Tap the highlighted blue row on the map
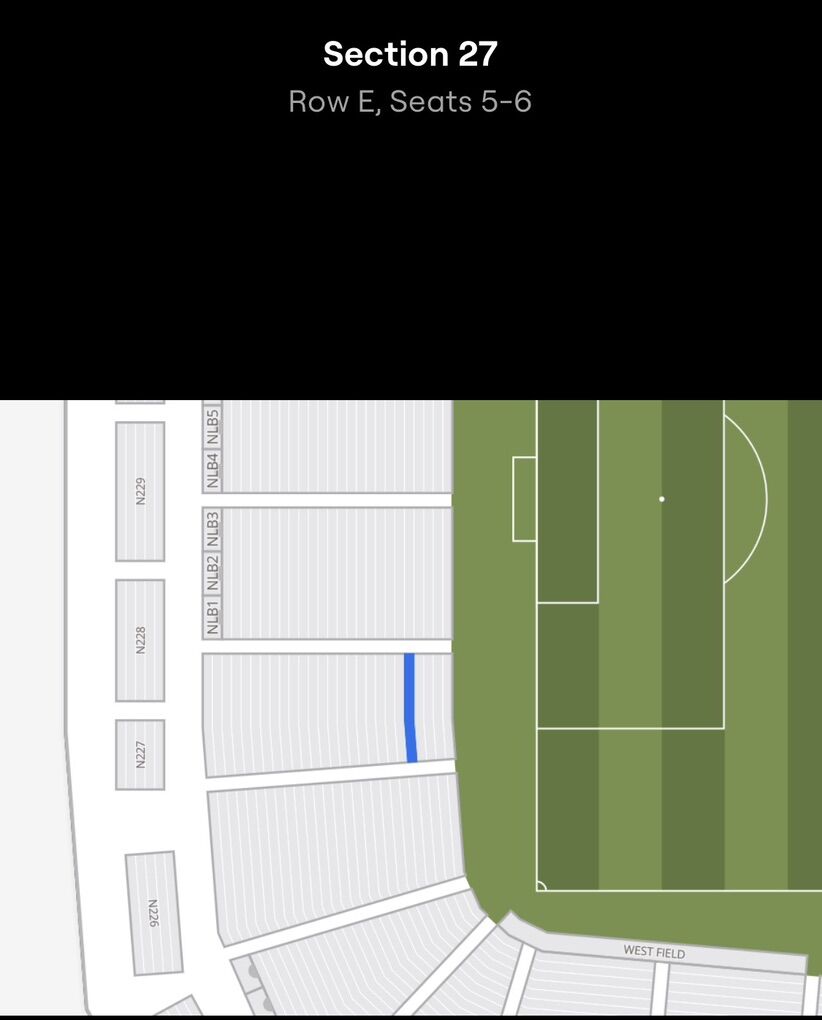The width and height of the screenshot is (822, 1020). (x=410, y=707)
